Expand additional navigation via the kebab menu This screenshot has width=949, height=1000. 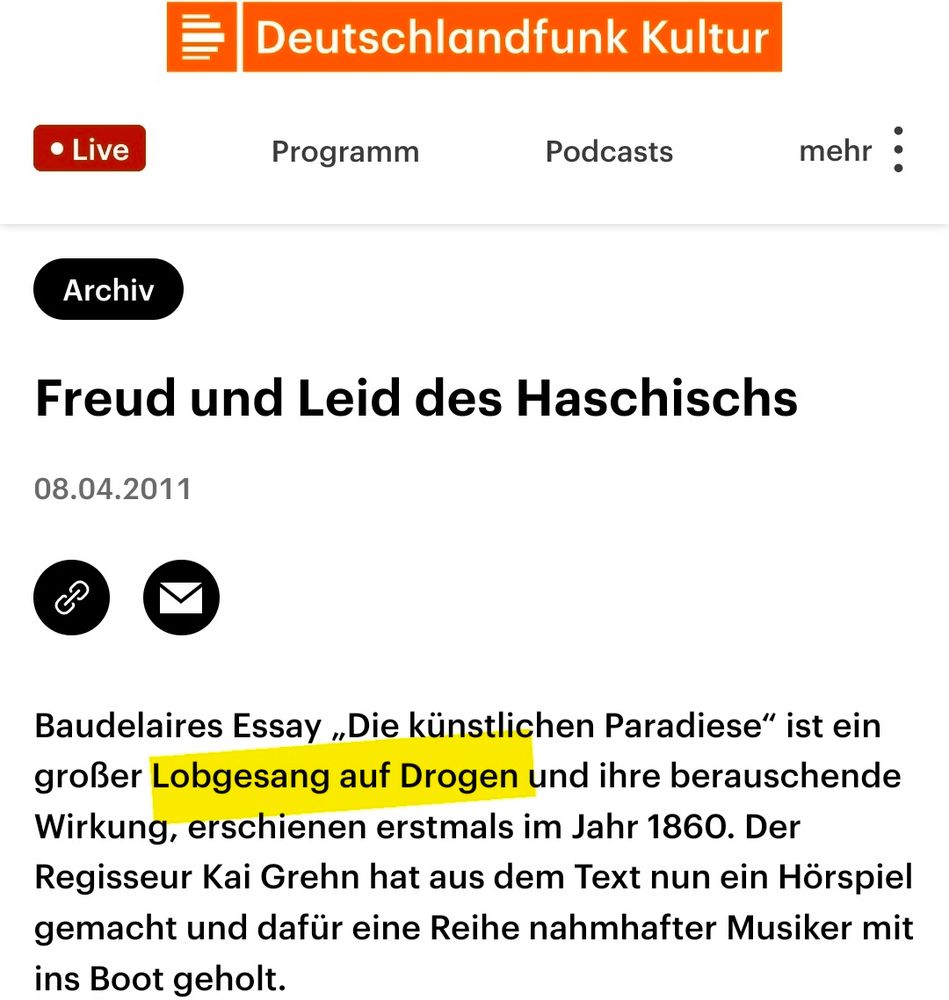pos(898,148)
